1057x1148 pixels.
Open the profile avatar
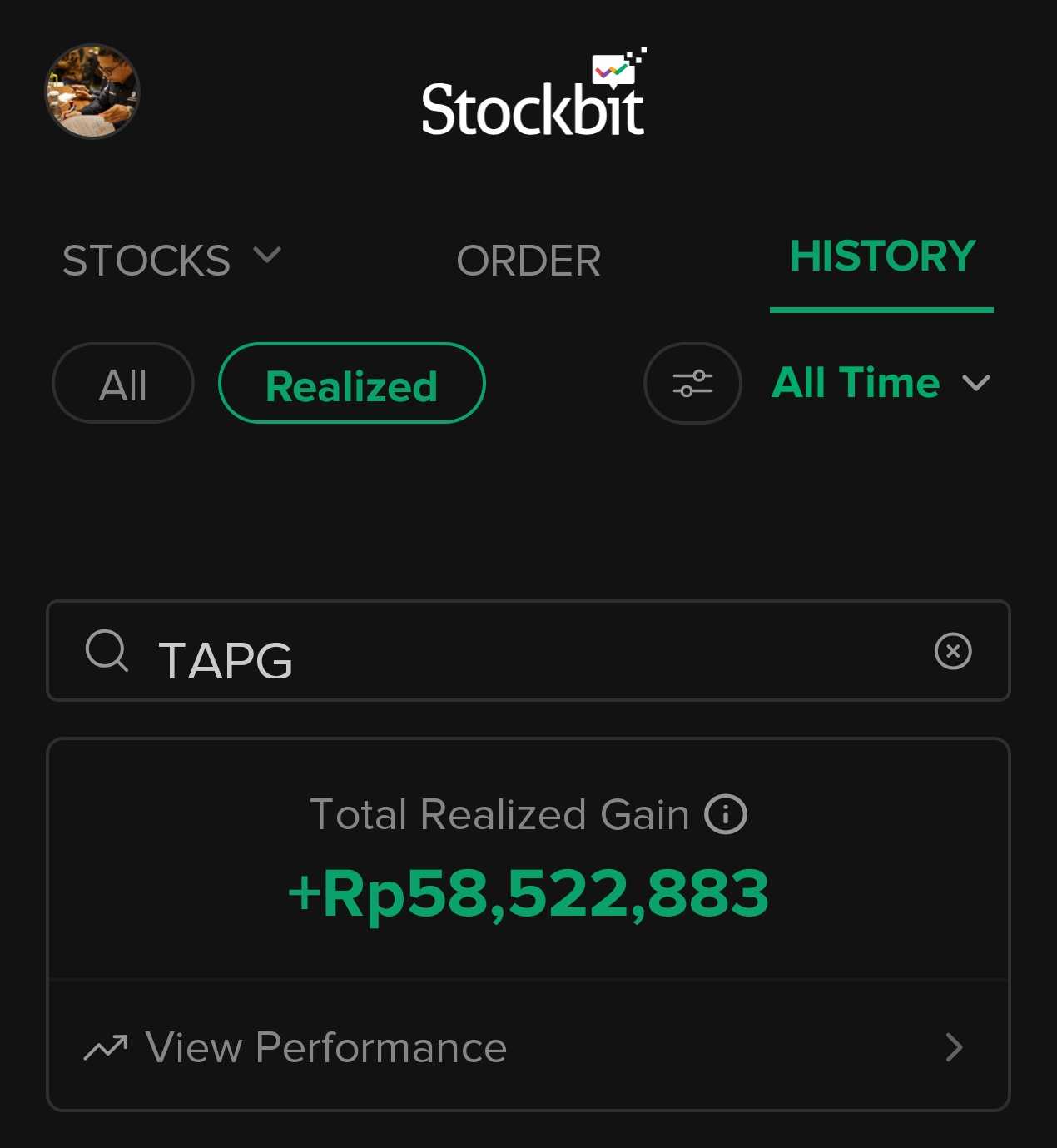(92, 92)
